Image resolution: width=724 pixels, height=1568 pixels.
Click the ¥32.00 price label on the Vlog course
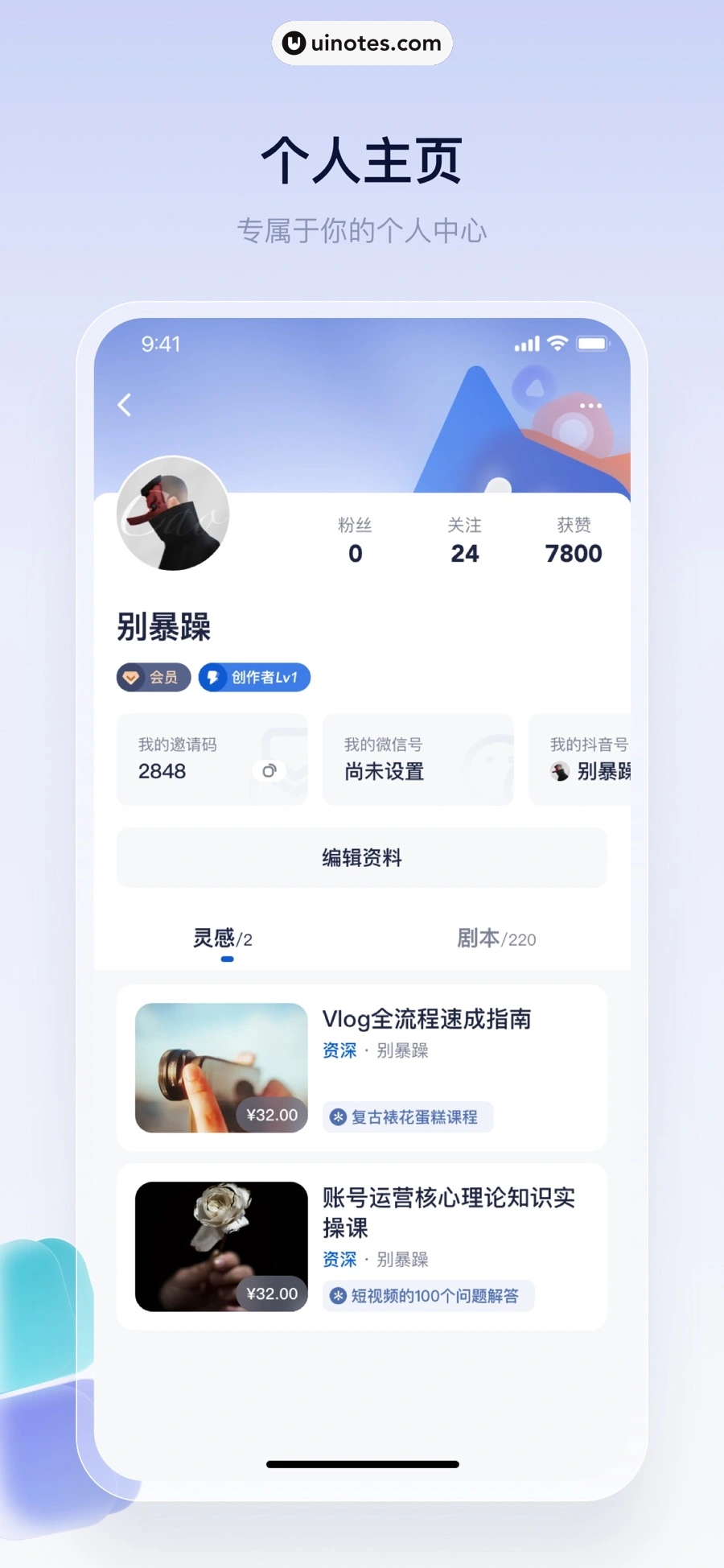pyautogui.click(x=272, y=1115)
